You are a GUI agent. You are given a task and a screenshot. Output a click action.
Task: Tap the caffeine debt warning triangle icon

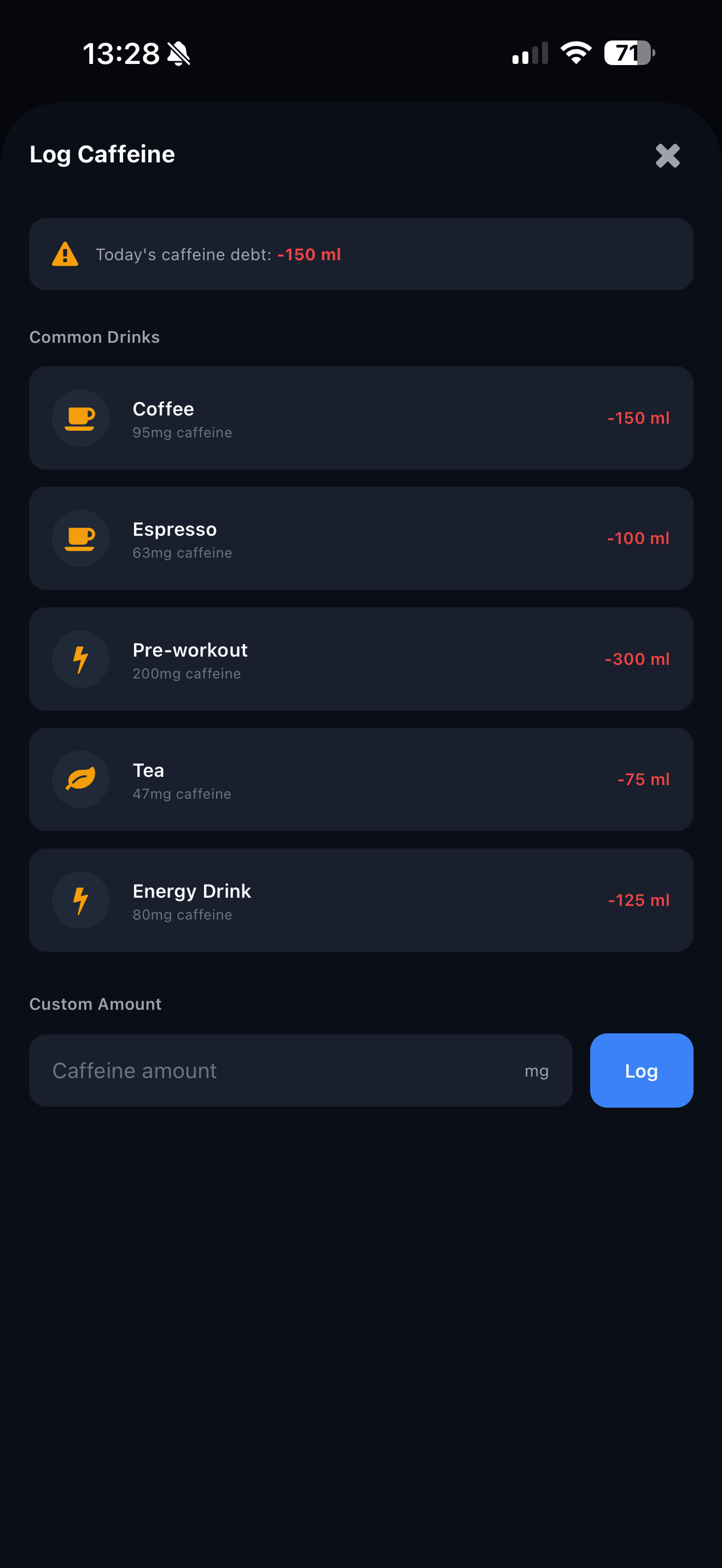click(x=66, y=254)
